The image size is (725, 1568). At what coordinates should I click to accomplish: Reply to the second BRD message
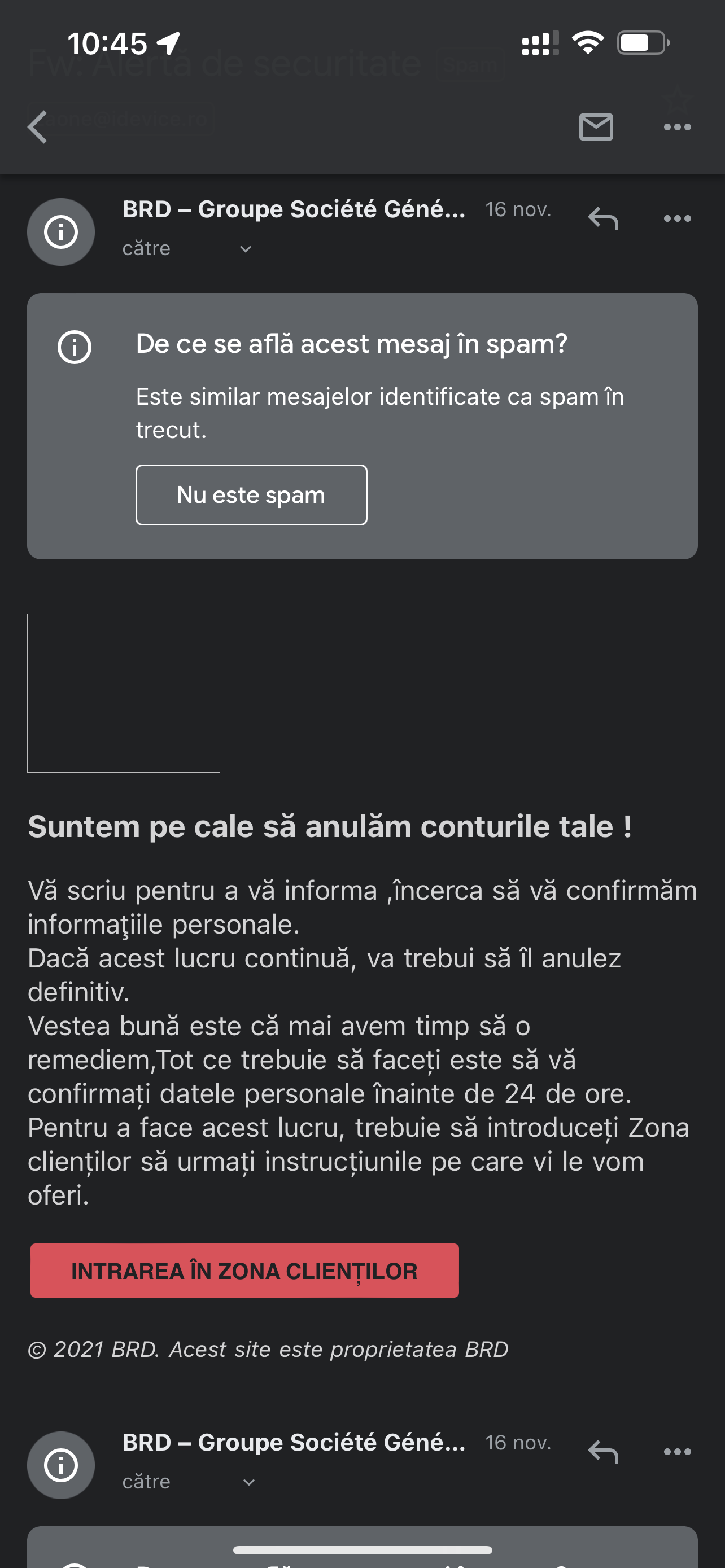[602, 1452]
